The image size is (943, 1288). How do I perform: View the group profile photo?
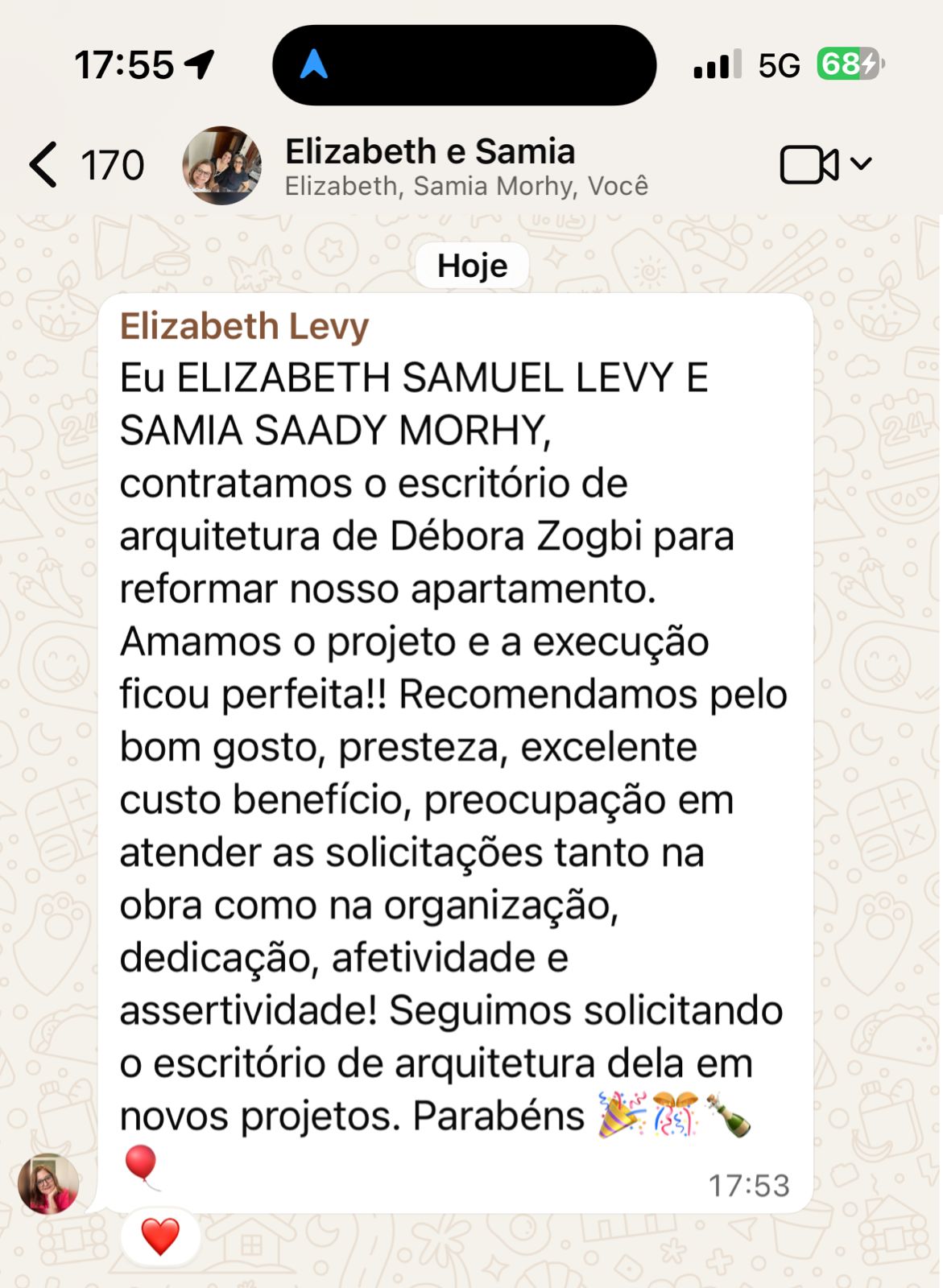222,166
